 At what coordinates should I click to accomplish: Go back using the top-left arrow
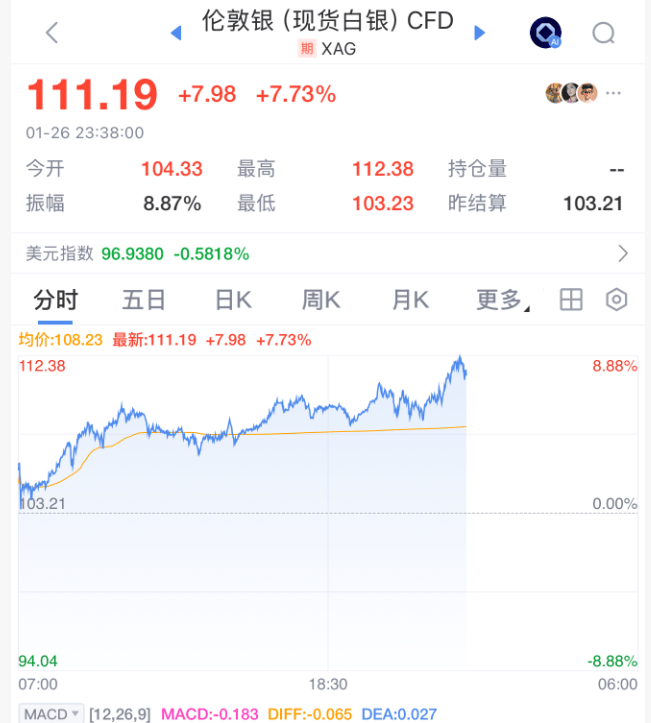(x=52, y=33)
